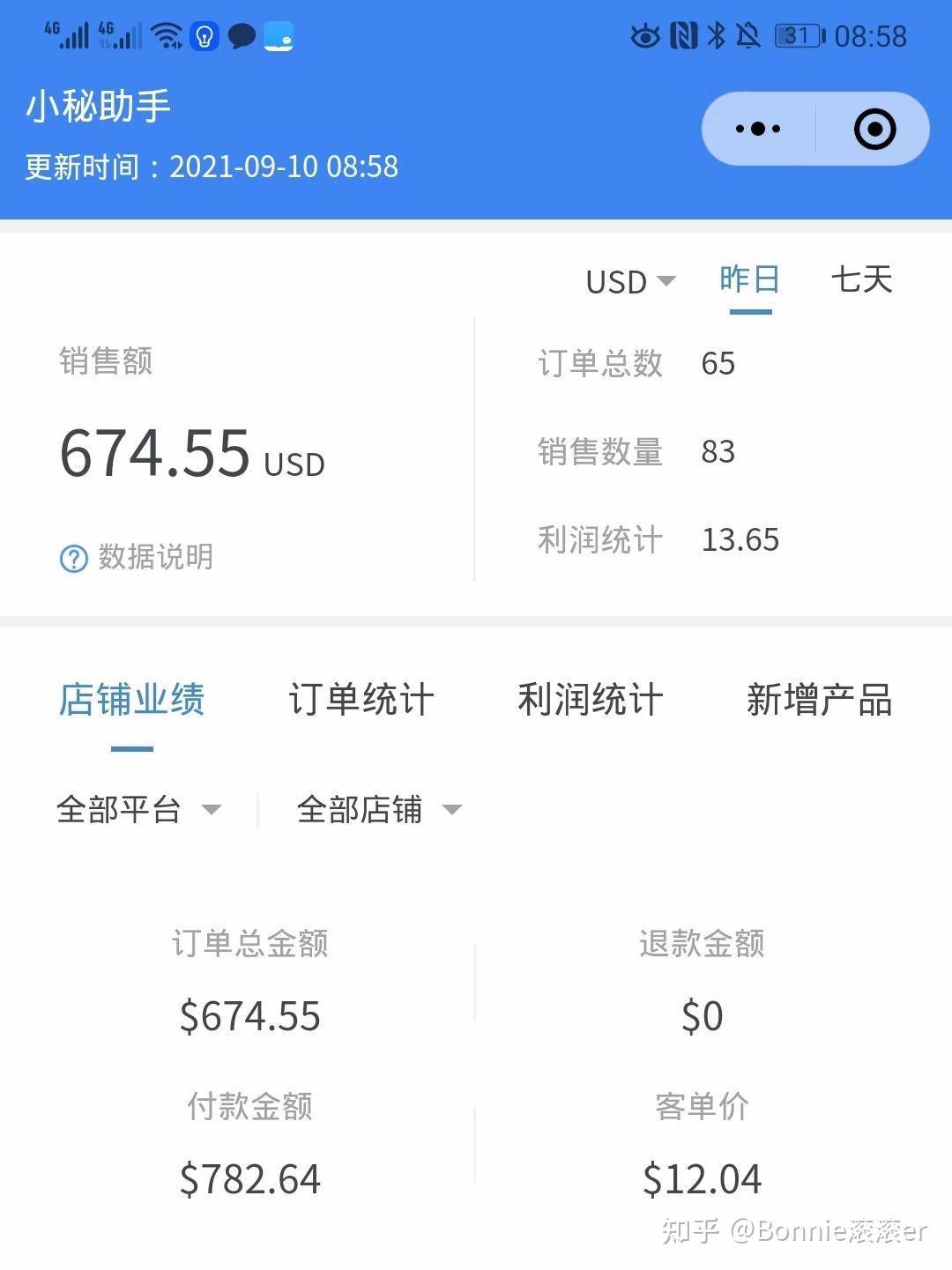Open the 数据说明 help link

click(x=138, y=557)
